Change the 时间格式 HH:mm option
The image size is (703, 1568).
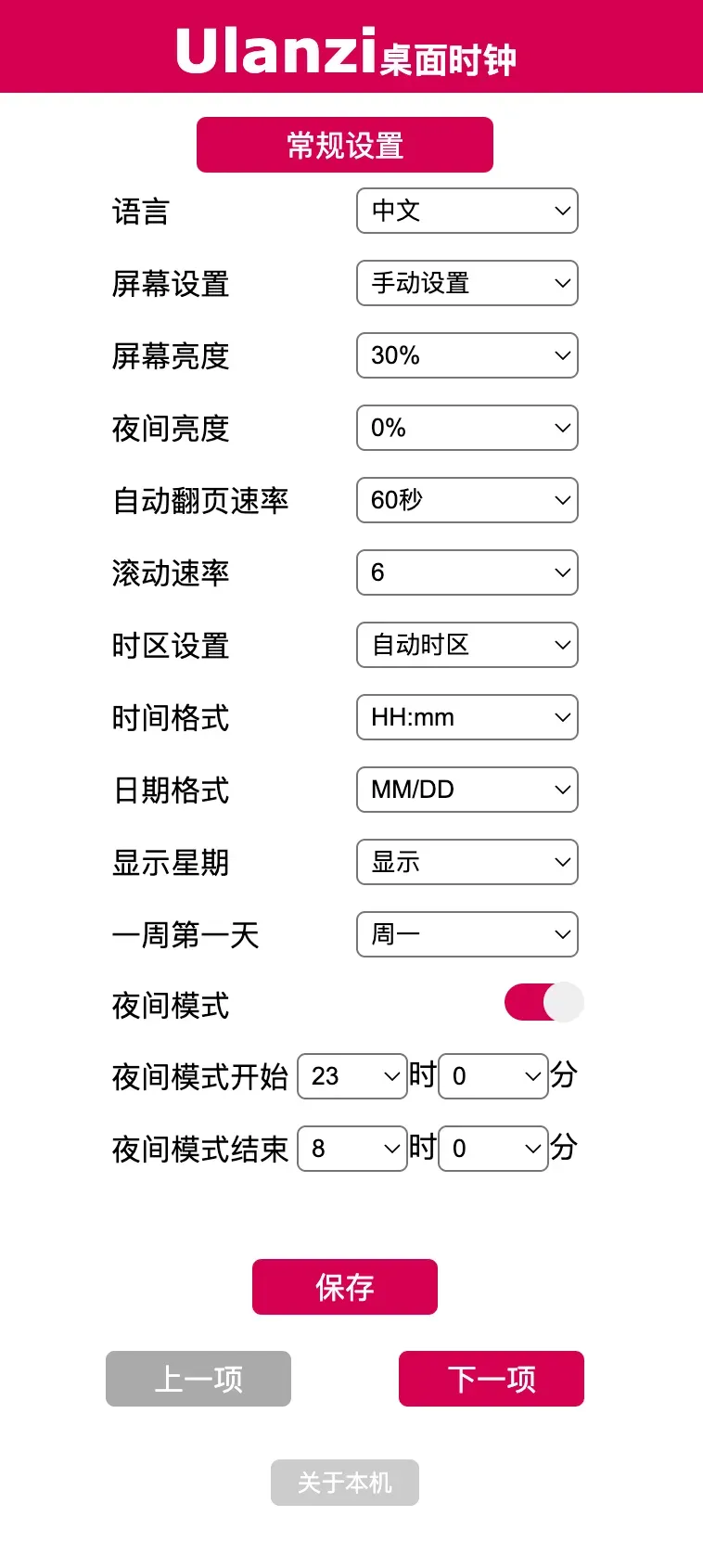(x=467, y=717)
